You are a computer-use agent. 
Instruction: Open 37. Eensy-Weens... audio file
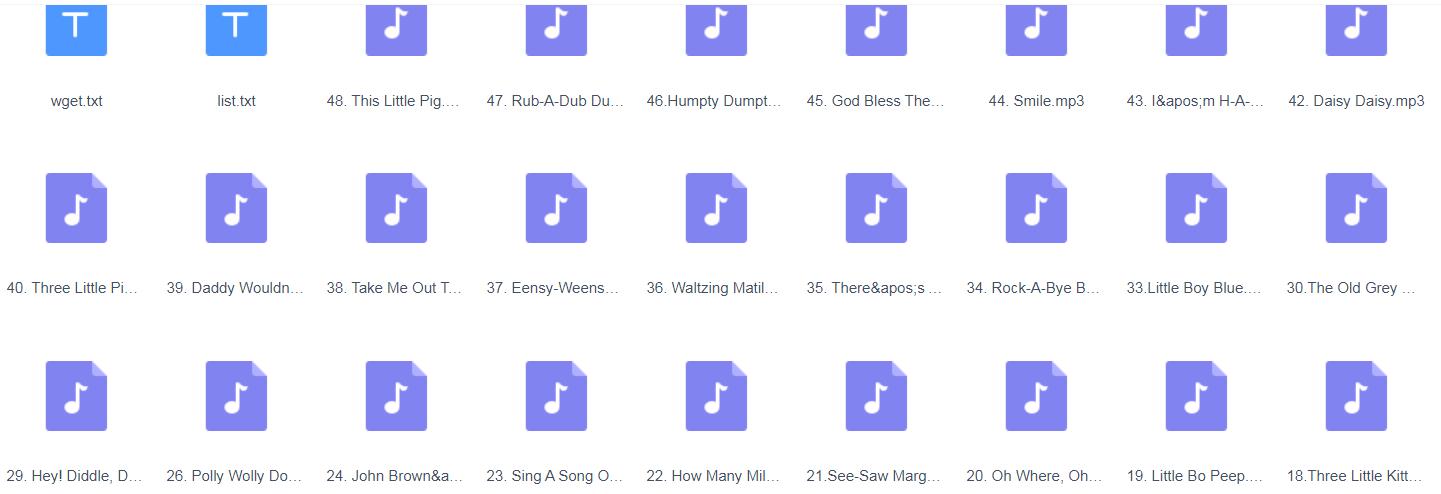tap(556, 208)
